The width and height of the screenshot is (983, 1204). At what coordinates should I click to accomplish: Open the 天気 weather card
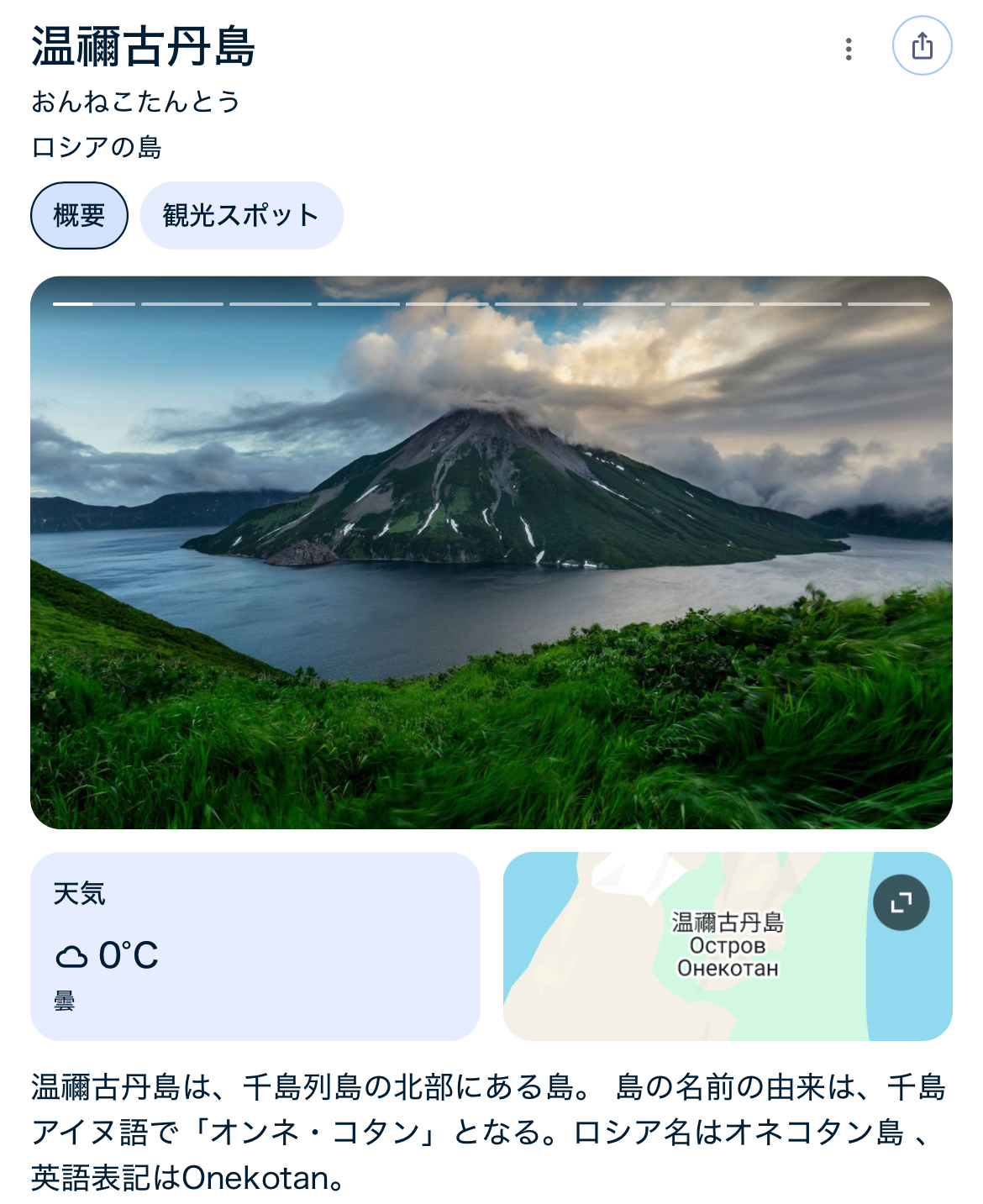pos(255,946)
